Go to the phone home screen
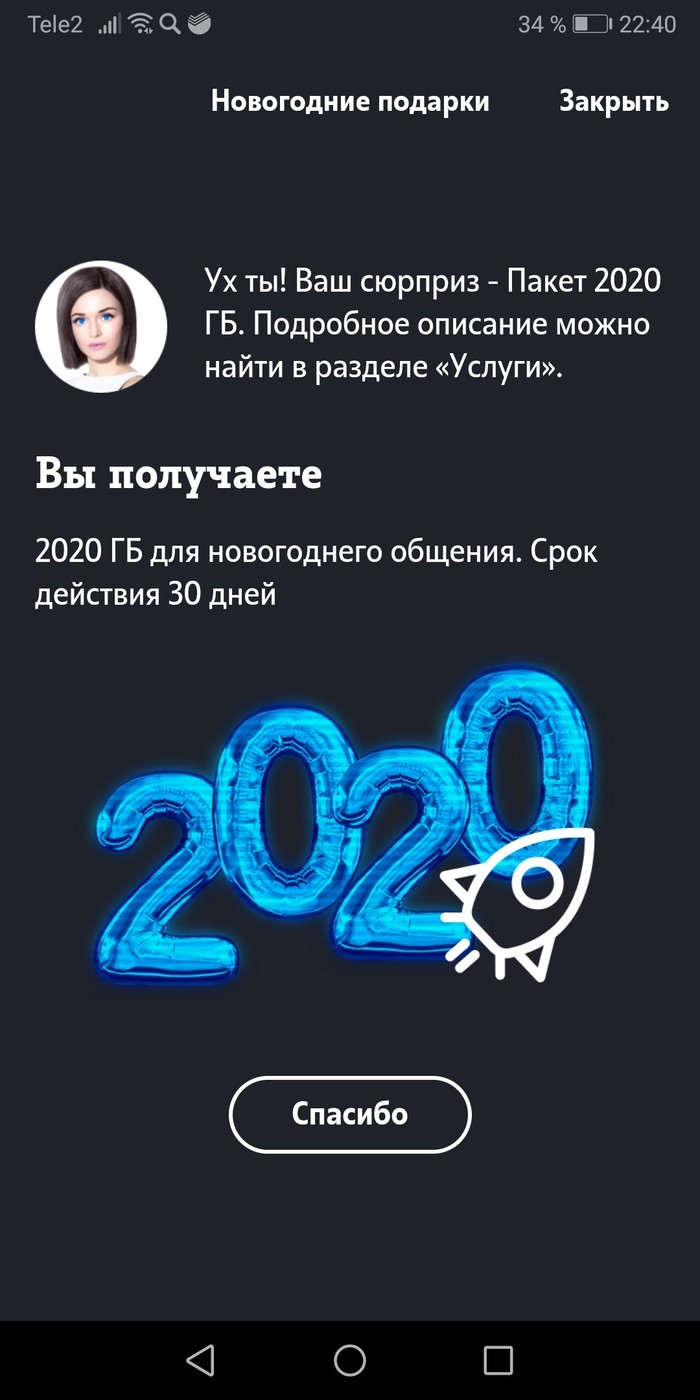This screenshot has height=1400, width=700. pos(350,1359)
